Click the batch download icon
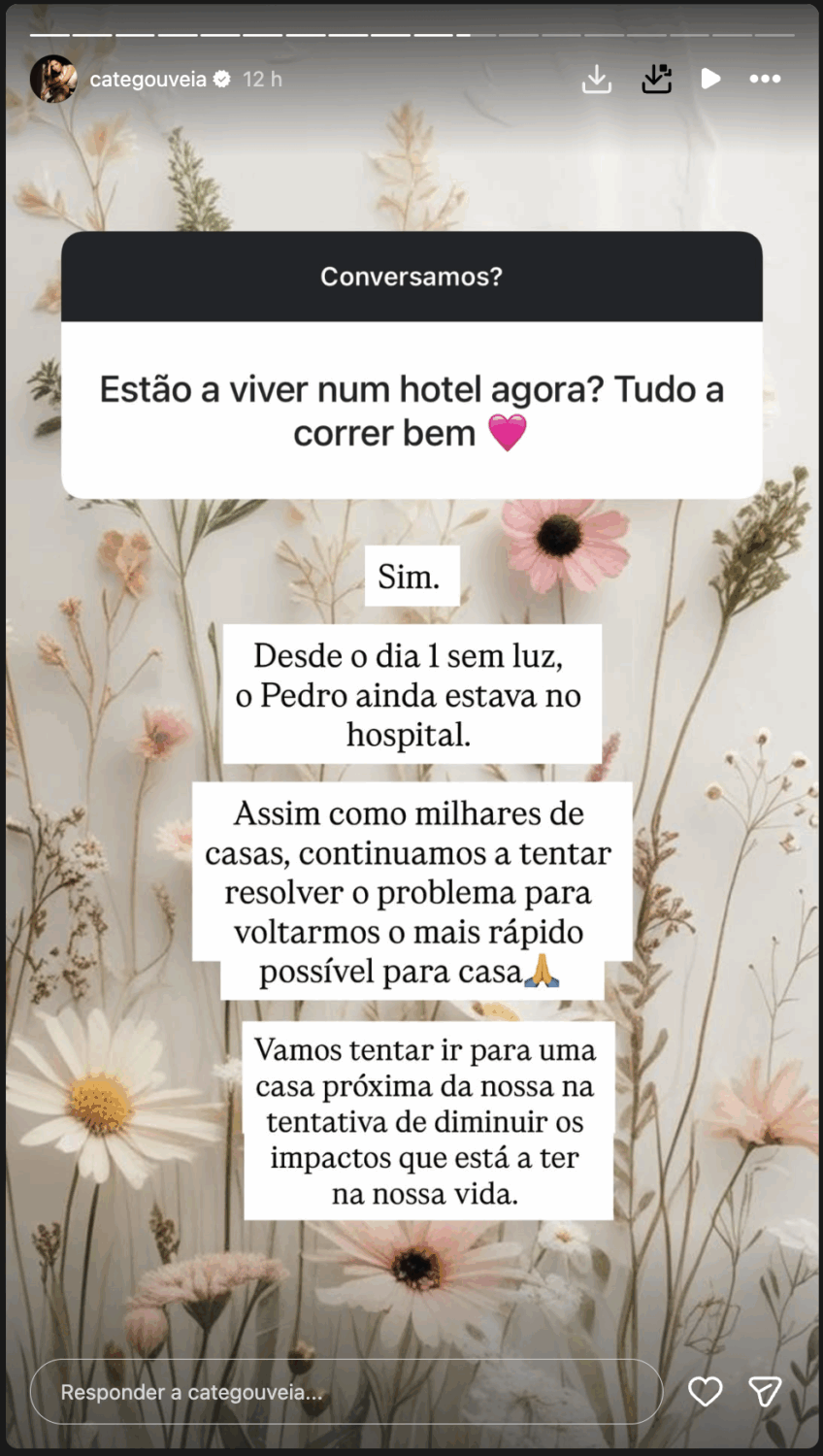 656,78
